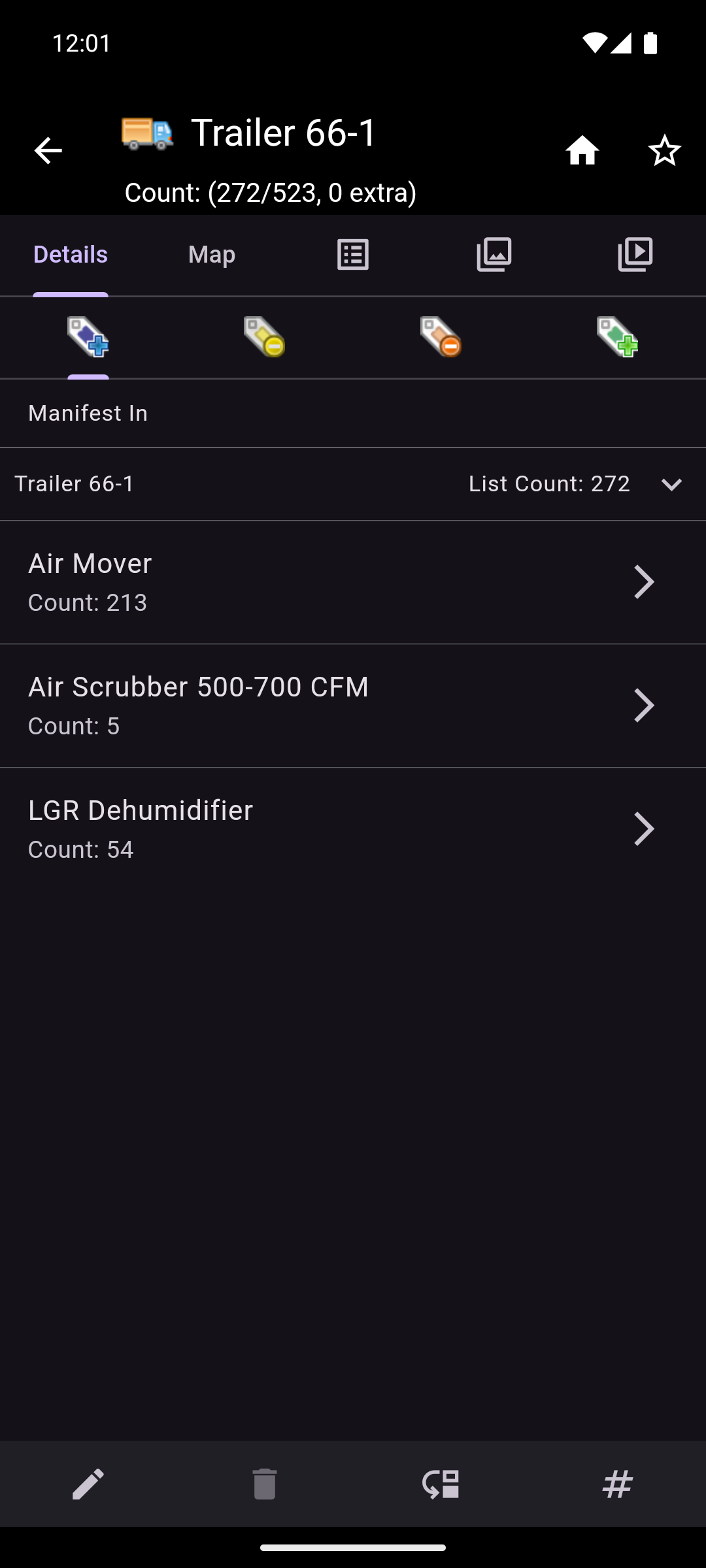Mark Trailer 66-1 as favorite
The width and height of the screenshot is (706, 1568).
(x=664, y=151)
